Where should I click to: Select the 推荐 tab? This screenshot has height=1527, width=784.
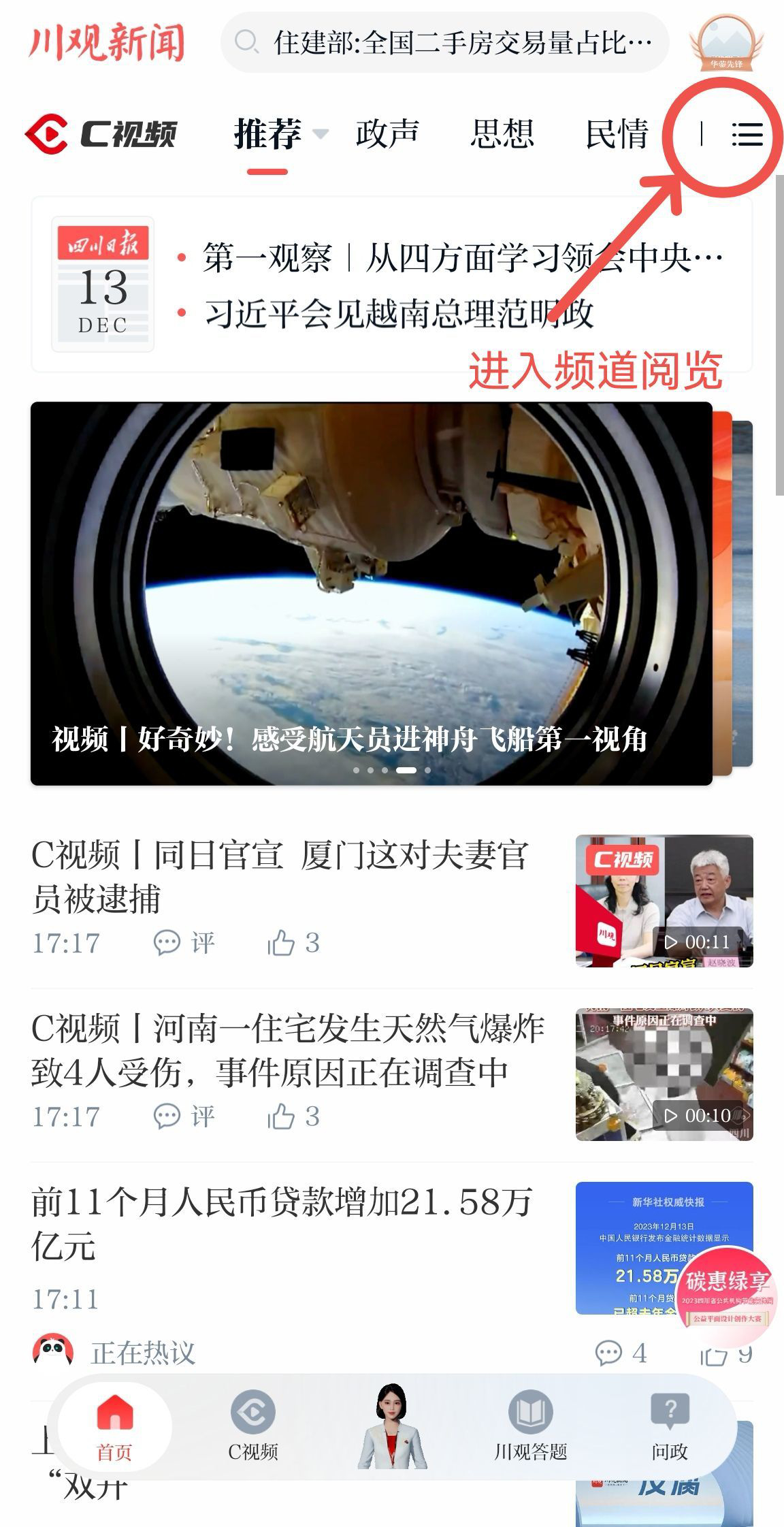[267, 133]
